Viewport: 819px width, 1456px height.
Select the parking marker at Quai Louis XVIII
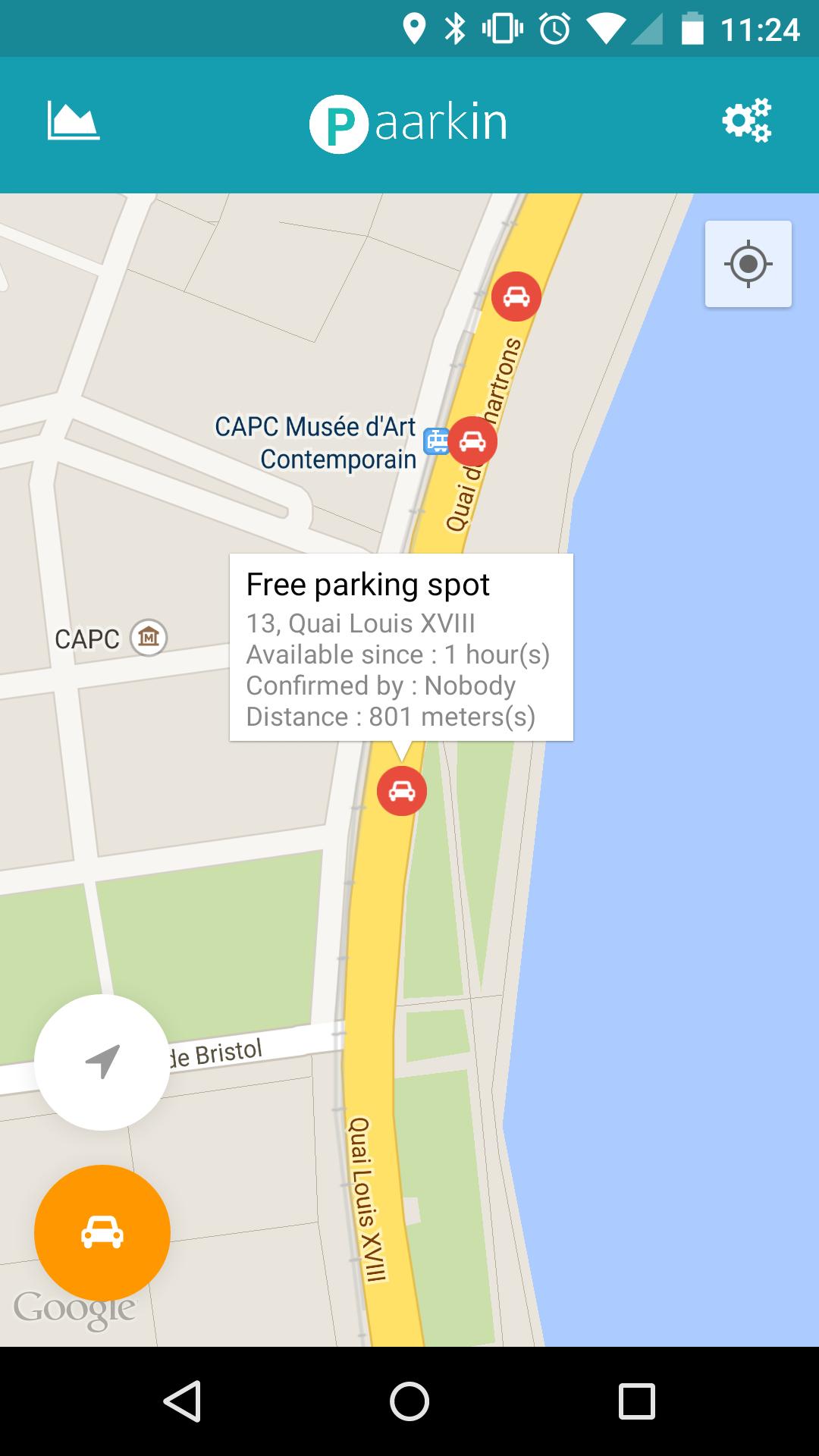coord(402,791)
